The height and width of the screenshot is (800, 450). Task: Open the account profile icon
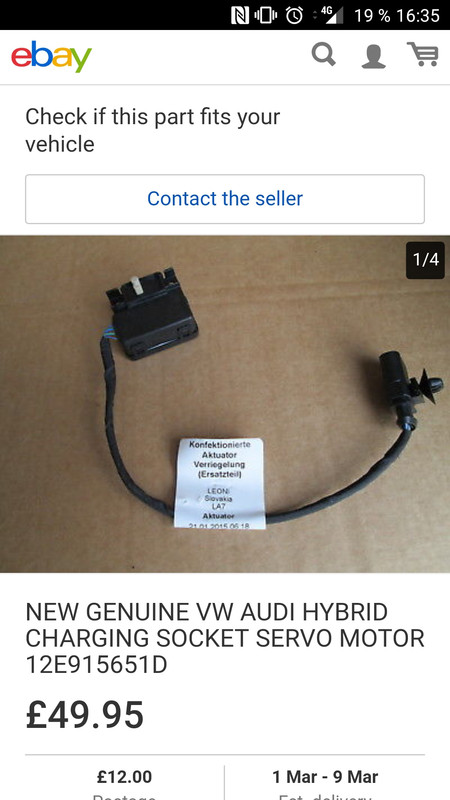coord(373,56)
